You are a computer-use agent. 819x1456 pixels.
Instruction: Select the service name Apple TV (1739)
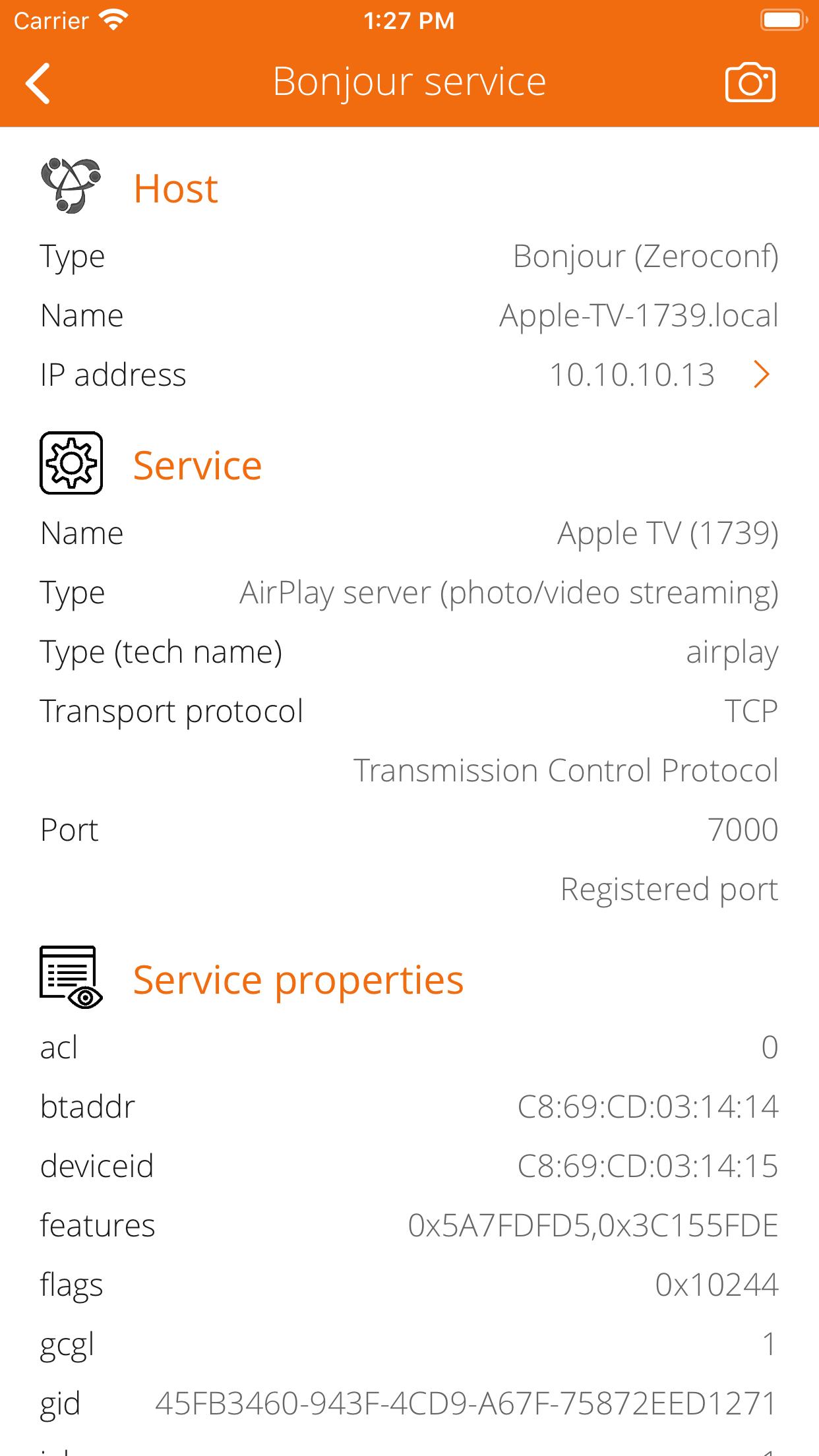[x=667, y=533]
